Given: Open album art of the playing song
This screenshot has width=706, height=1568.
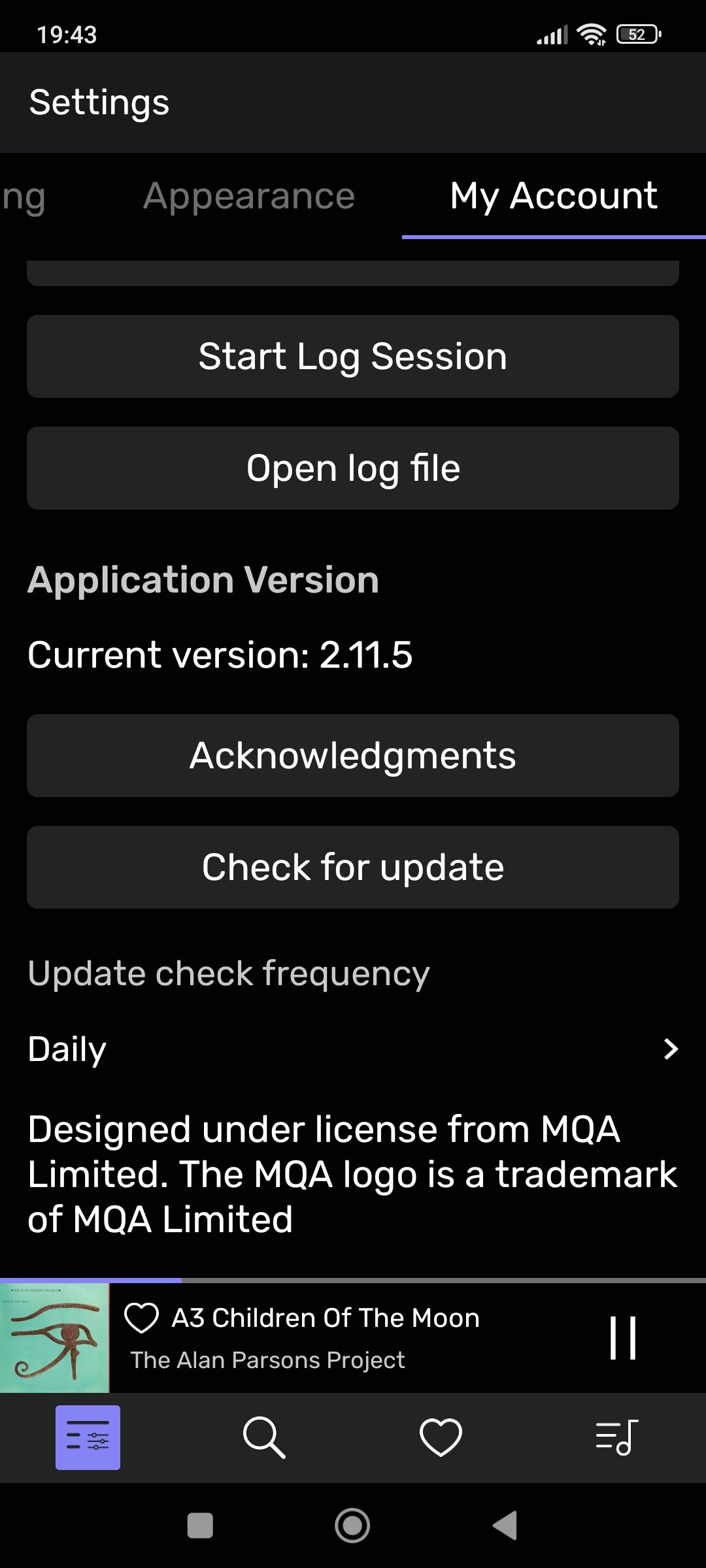Looking at the screenshot, I should (54, 1338).
